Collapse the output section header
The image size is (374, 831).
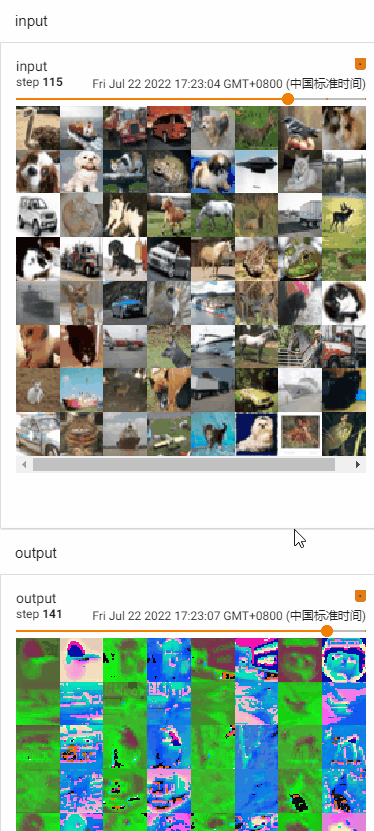tap(35, 553)
